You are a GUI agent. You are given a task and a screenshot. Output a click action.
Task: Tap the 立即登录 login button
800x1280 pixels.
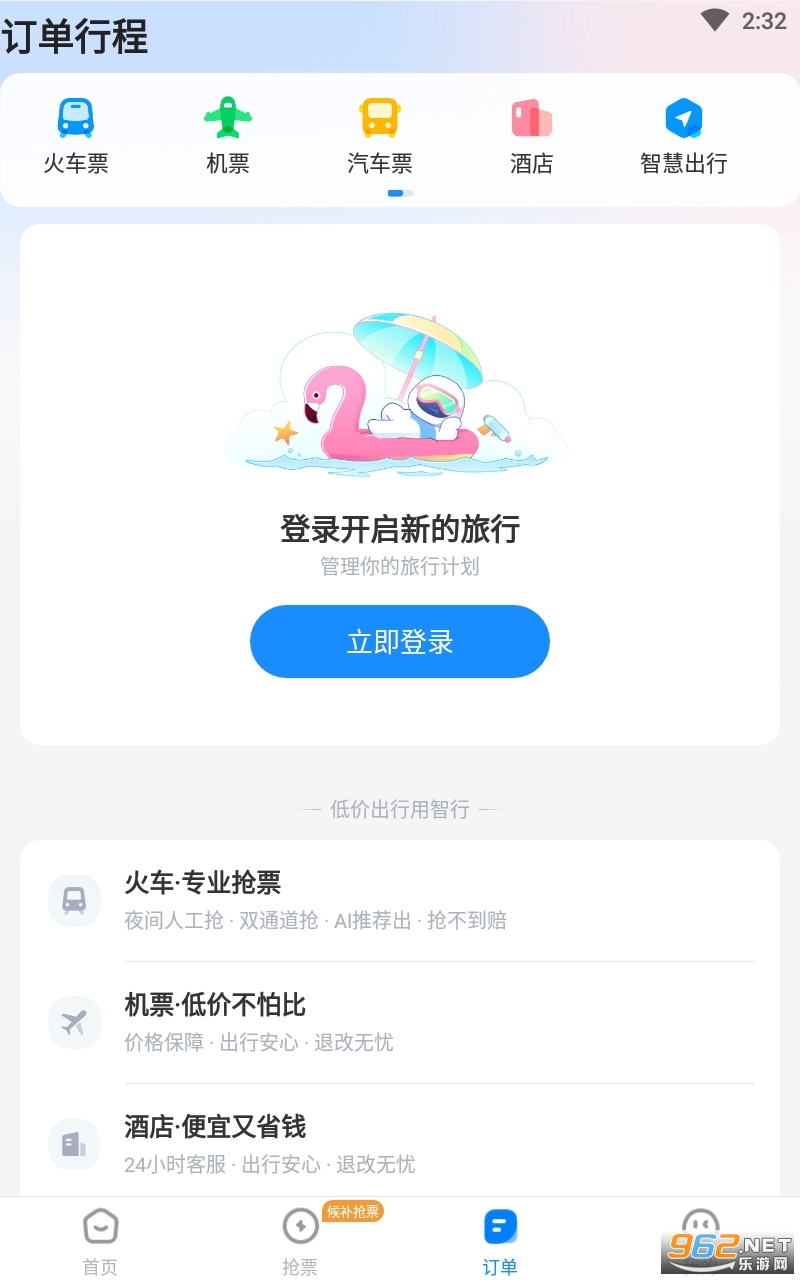400,641
